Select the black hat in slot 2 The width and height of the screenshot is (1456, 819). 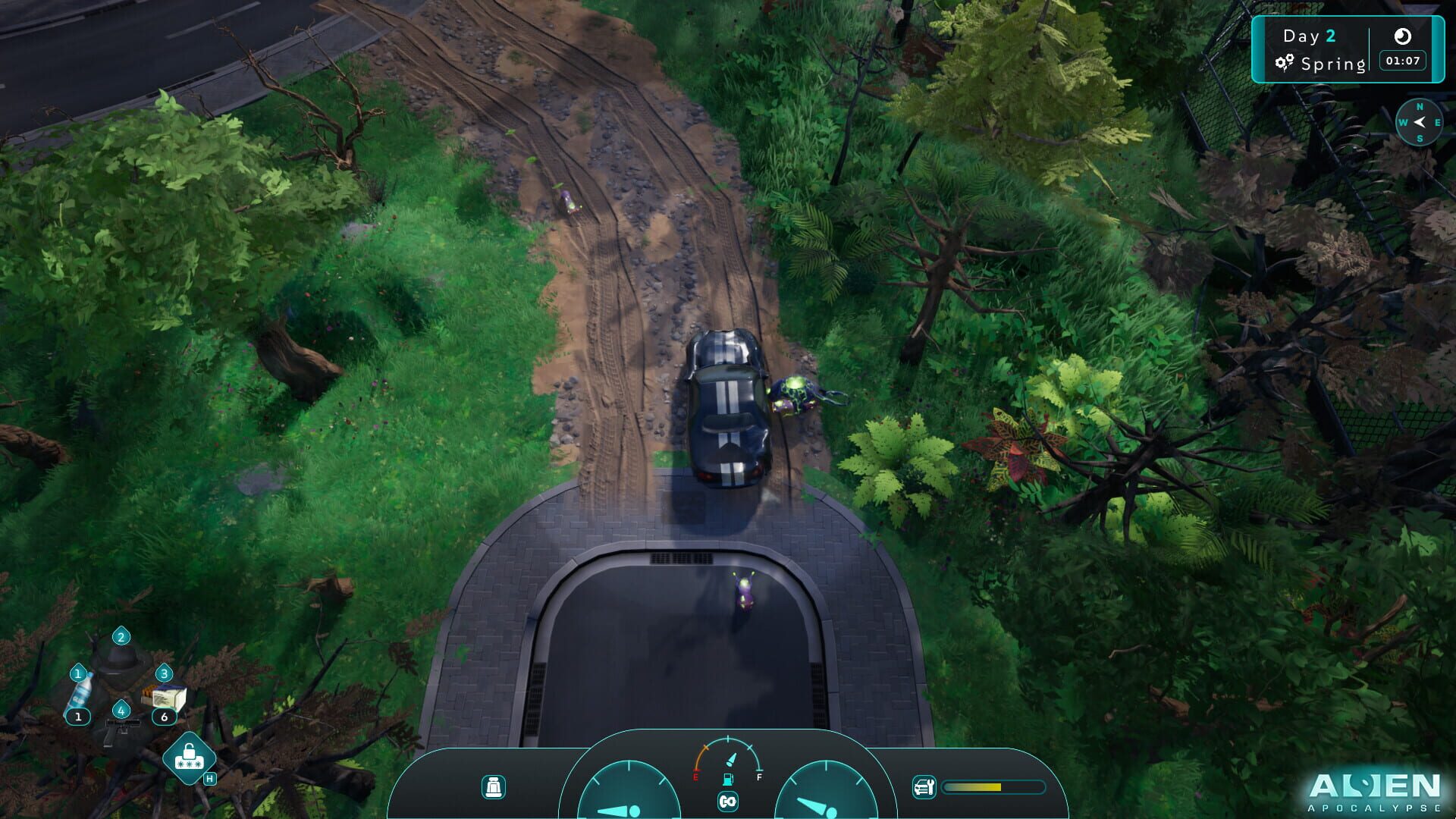point(121,661)
